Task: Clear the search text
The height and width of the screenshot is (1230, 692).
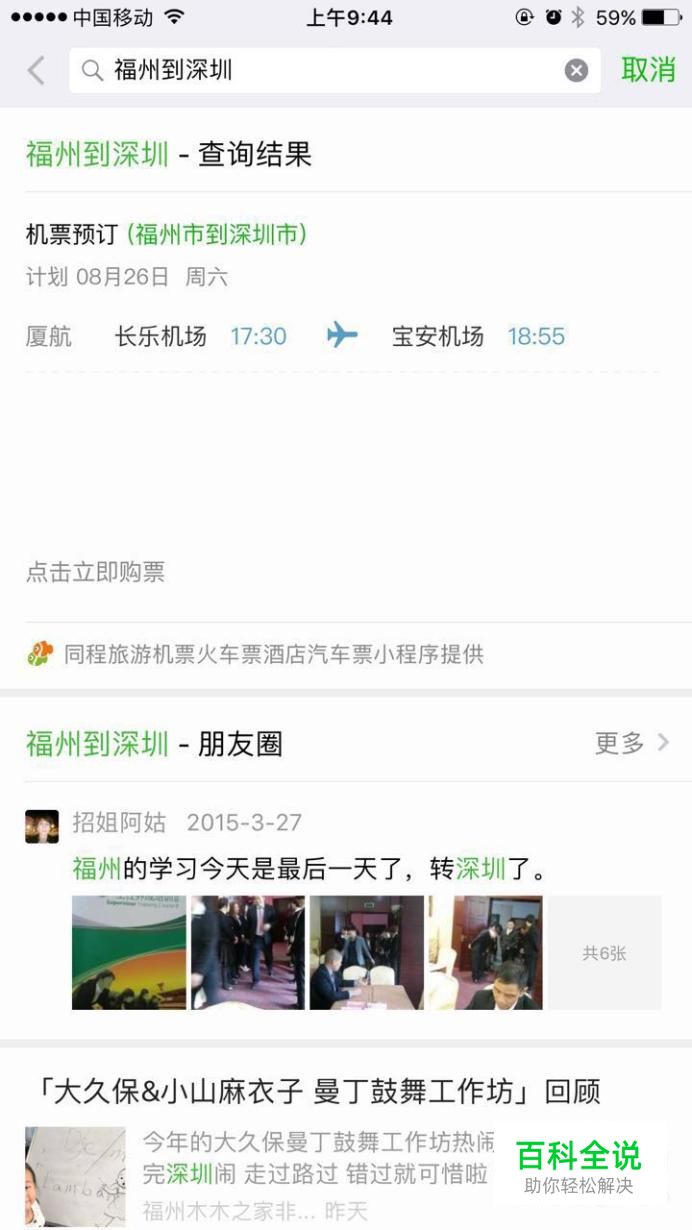Action: 576,70
